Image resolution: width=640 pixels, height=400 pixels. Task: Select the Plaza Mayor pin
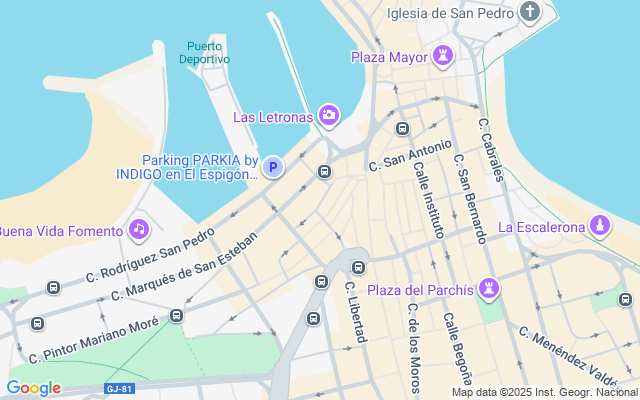(x=443, y=56)
